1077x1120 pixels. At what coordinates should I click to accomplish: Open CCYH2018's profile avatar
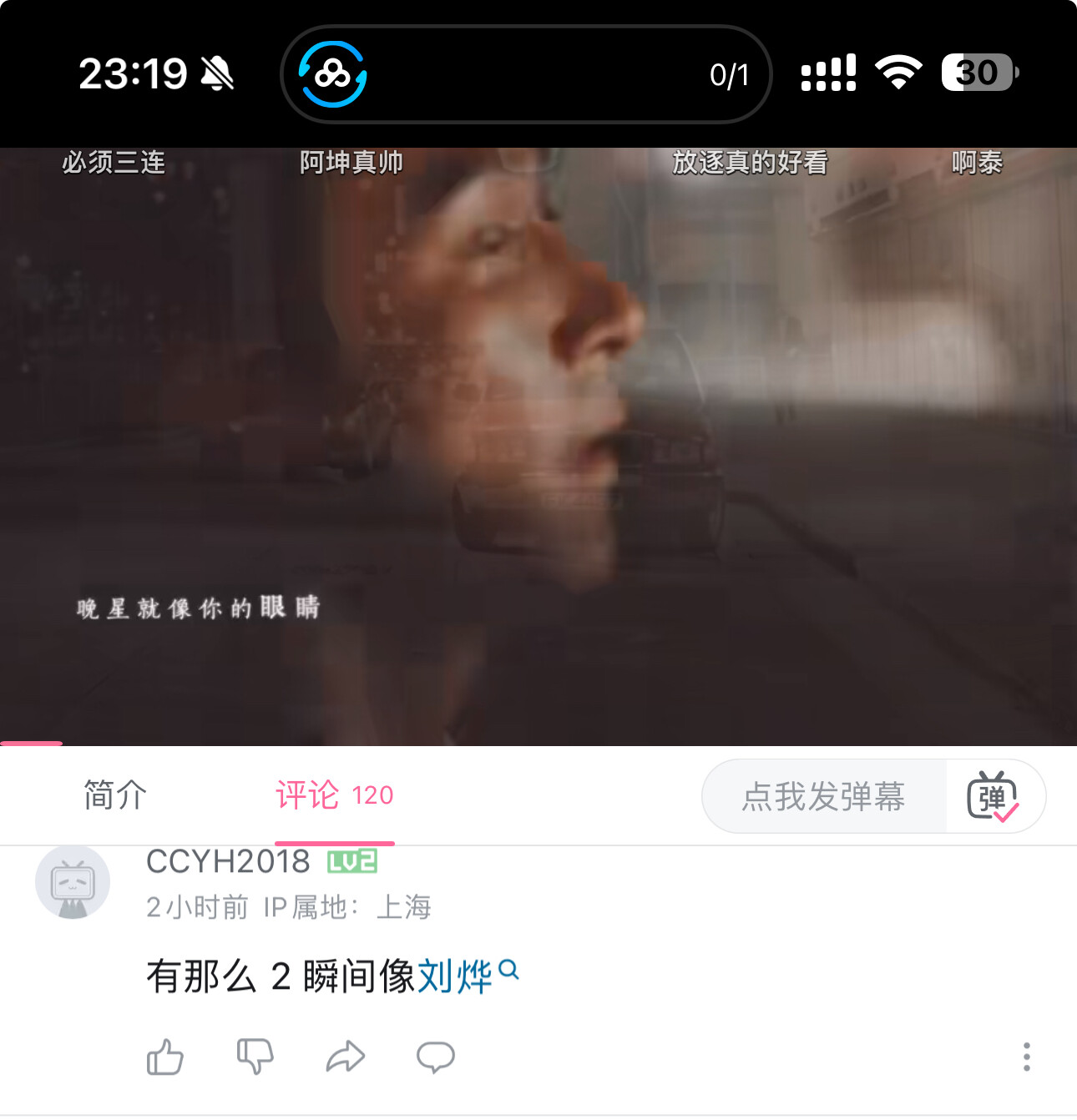[73, 882]
